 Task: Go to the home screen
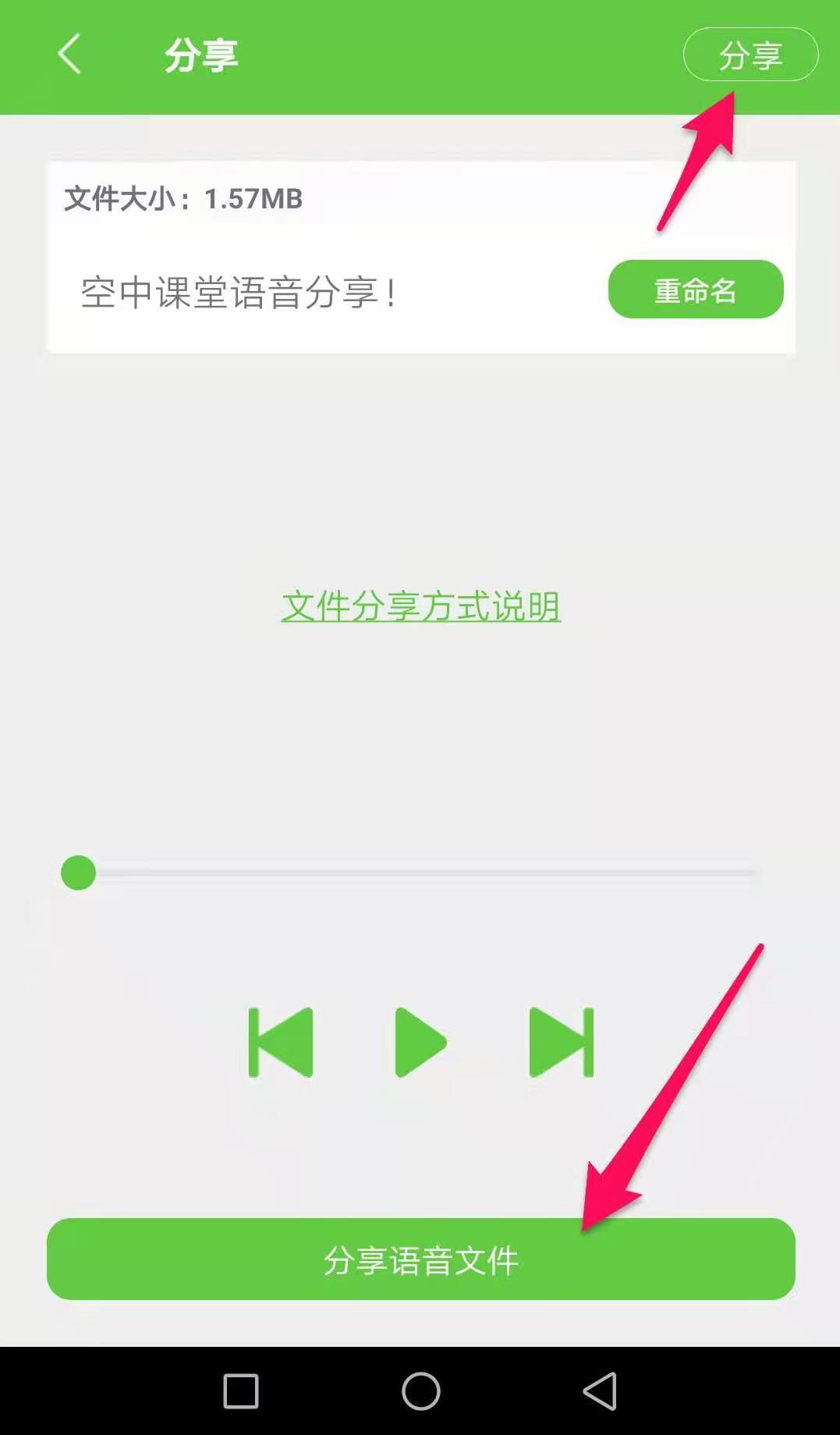(x=420, y=1391)
